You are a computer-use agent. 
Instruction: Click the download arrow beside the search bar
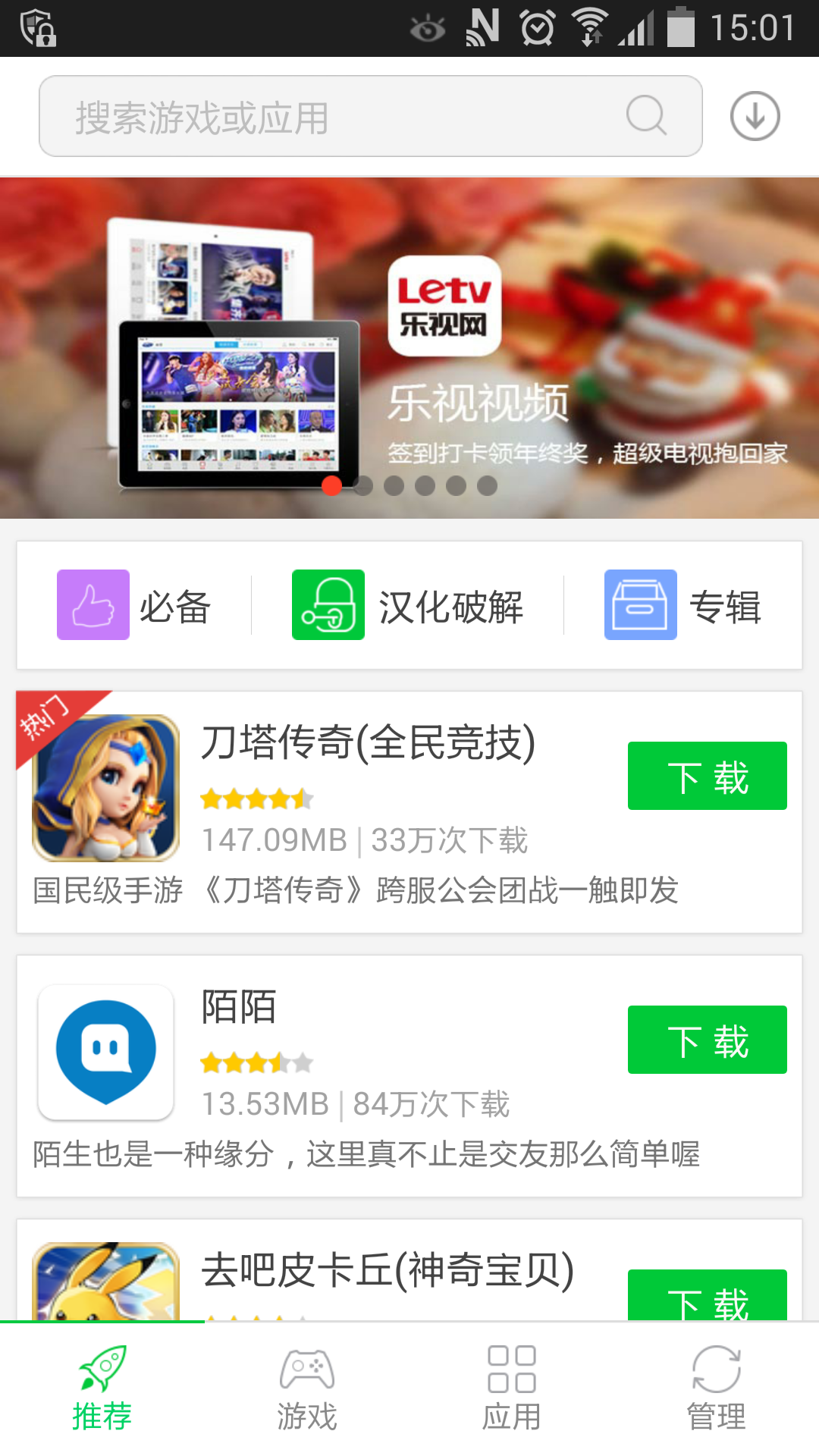click(x=754, y=115)
